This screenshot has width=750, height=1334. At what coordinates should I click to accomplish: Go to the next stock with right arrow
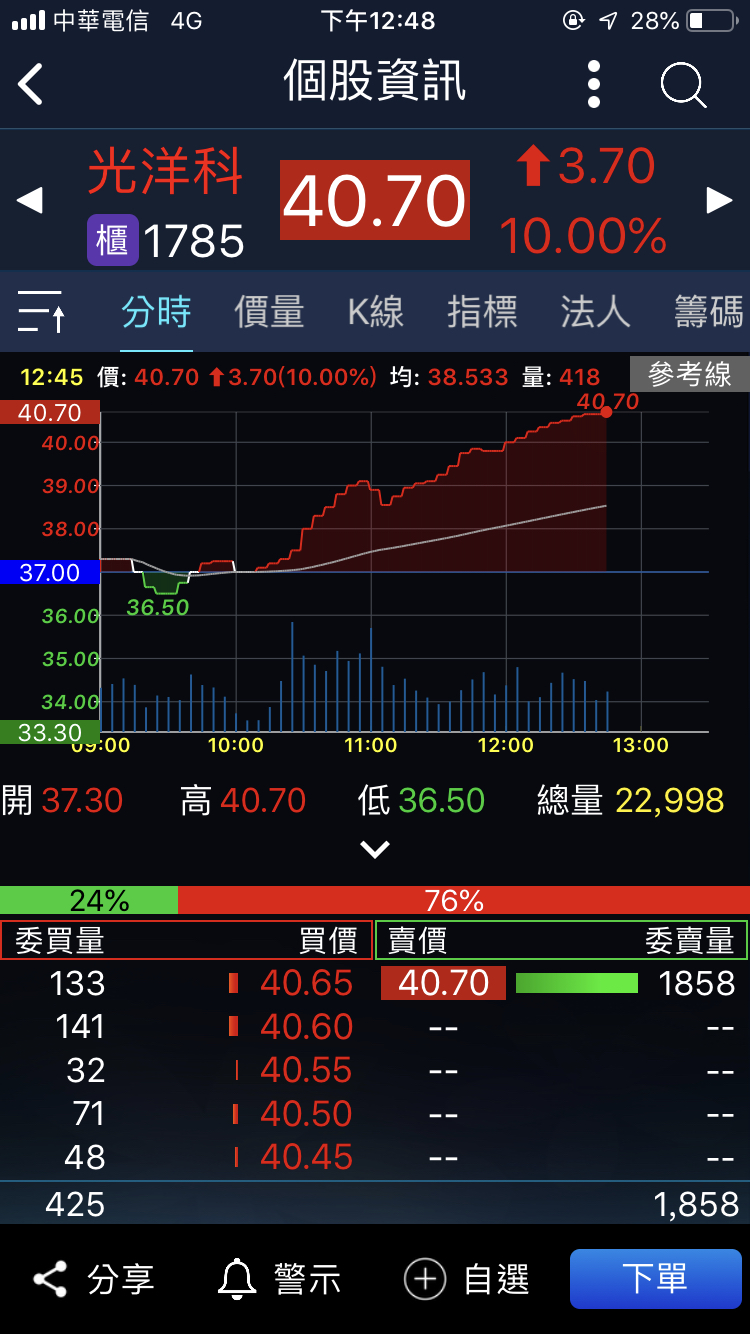click(720, 200)
